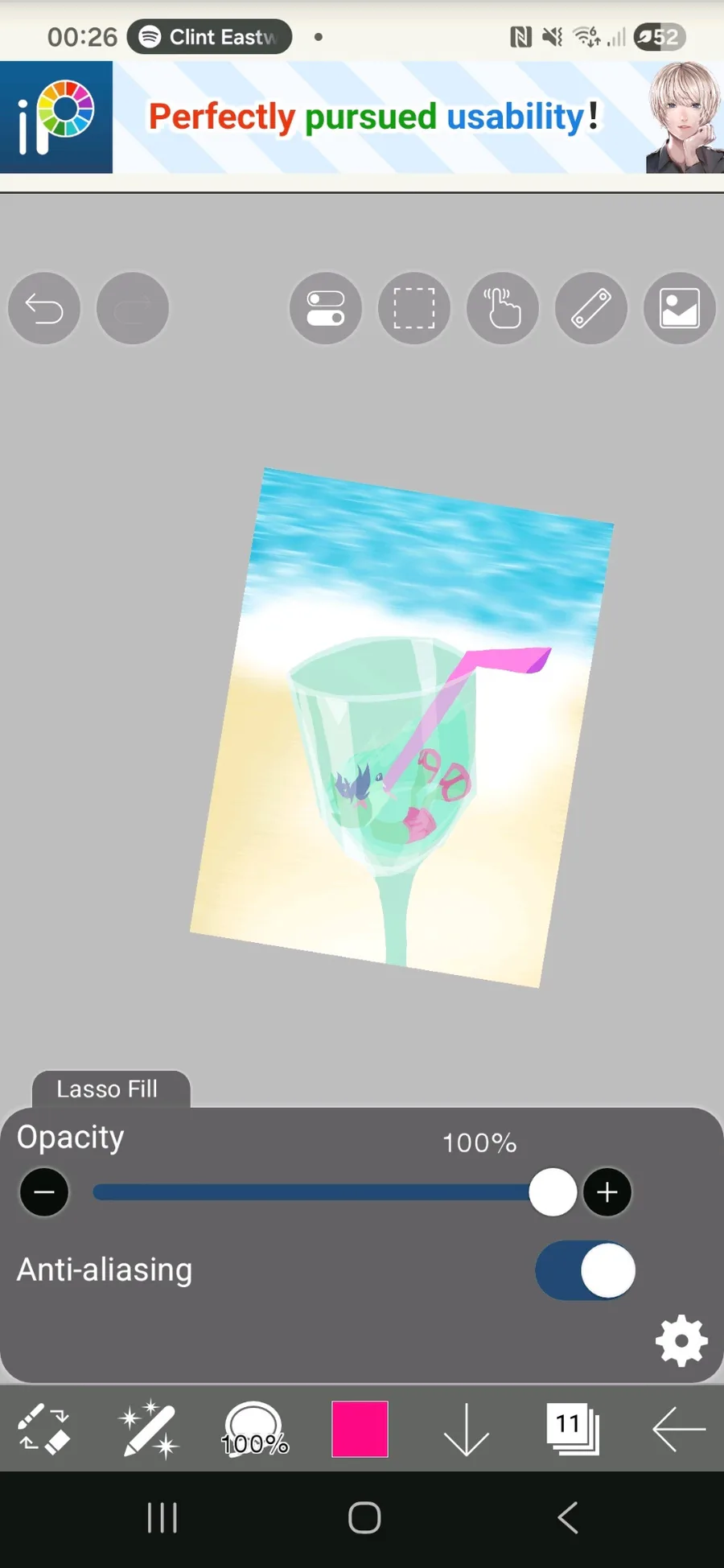Decrease opacity with the minus button

pyautogui.click(x=44, y=1191)
